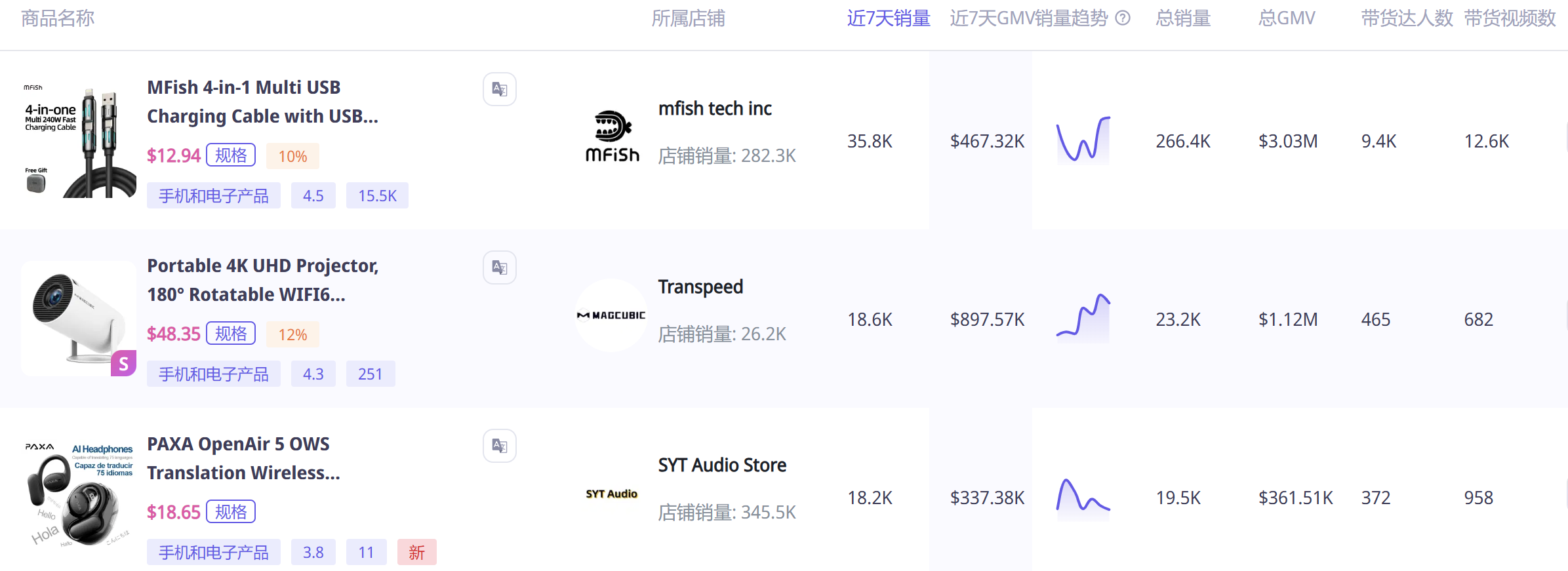The height and width of the screenshot is (571, 1568).
Task: Open Portable 4K UHD Projector product
Action: 262,280
